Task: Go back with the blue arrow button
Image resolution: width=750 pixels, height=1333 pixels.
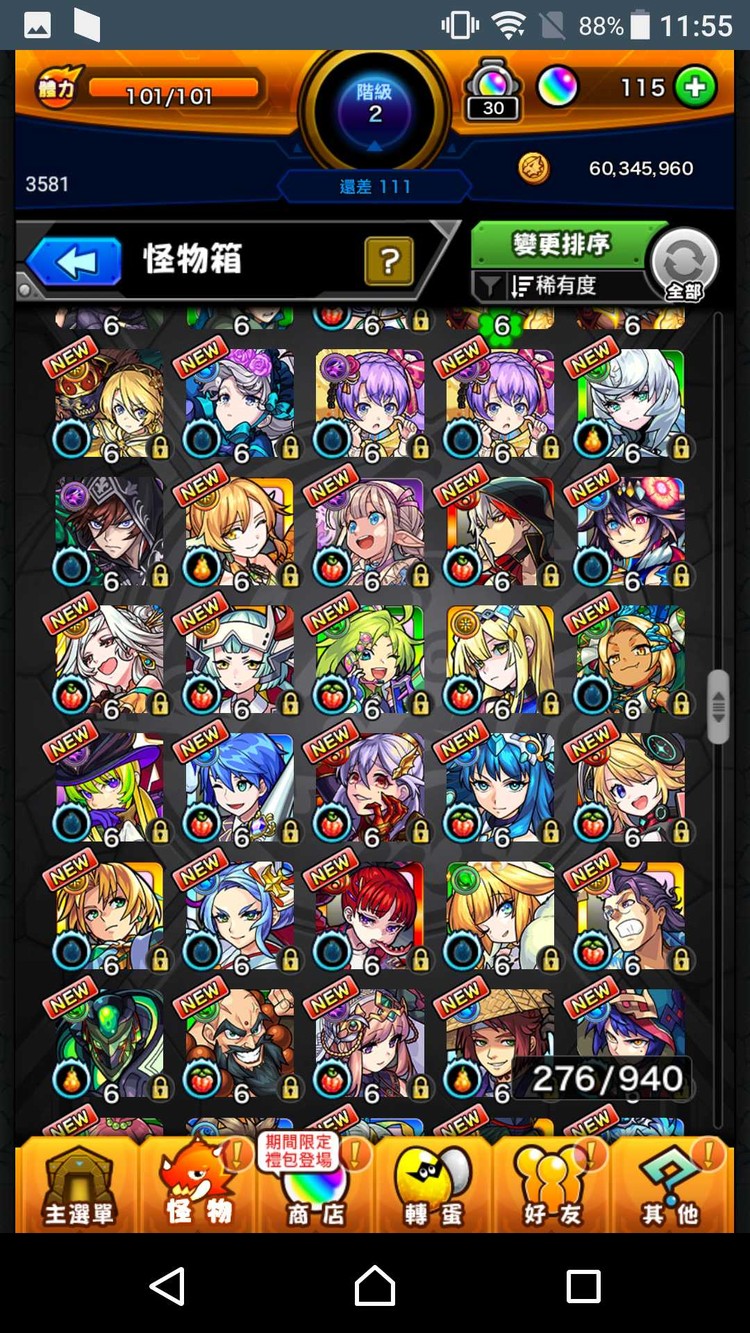Action: (73, 262)
